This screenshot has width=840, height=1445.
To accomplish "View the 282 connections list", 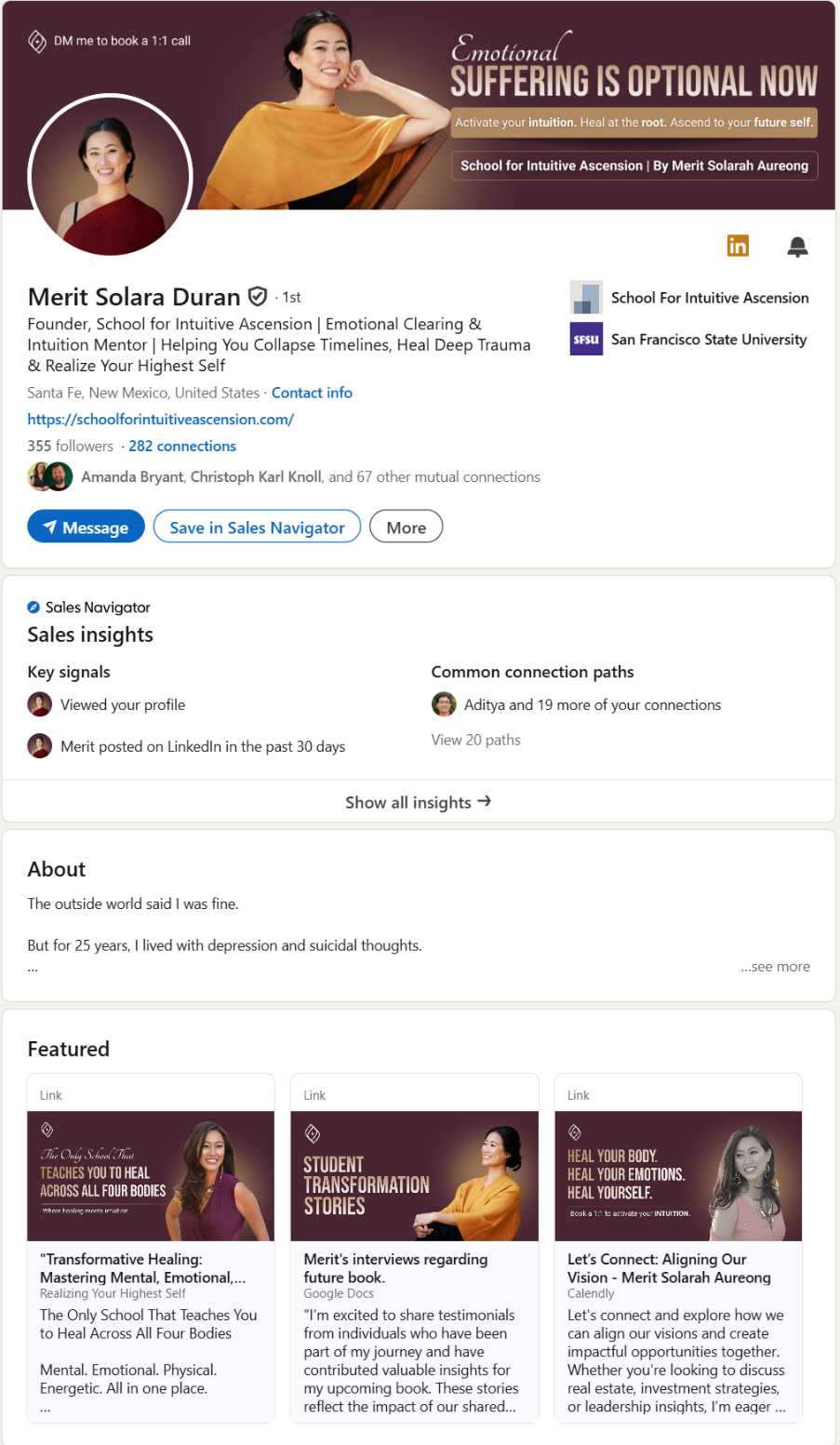I will point(182,446).
